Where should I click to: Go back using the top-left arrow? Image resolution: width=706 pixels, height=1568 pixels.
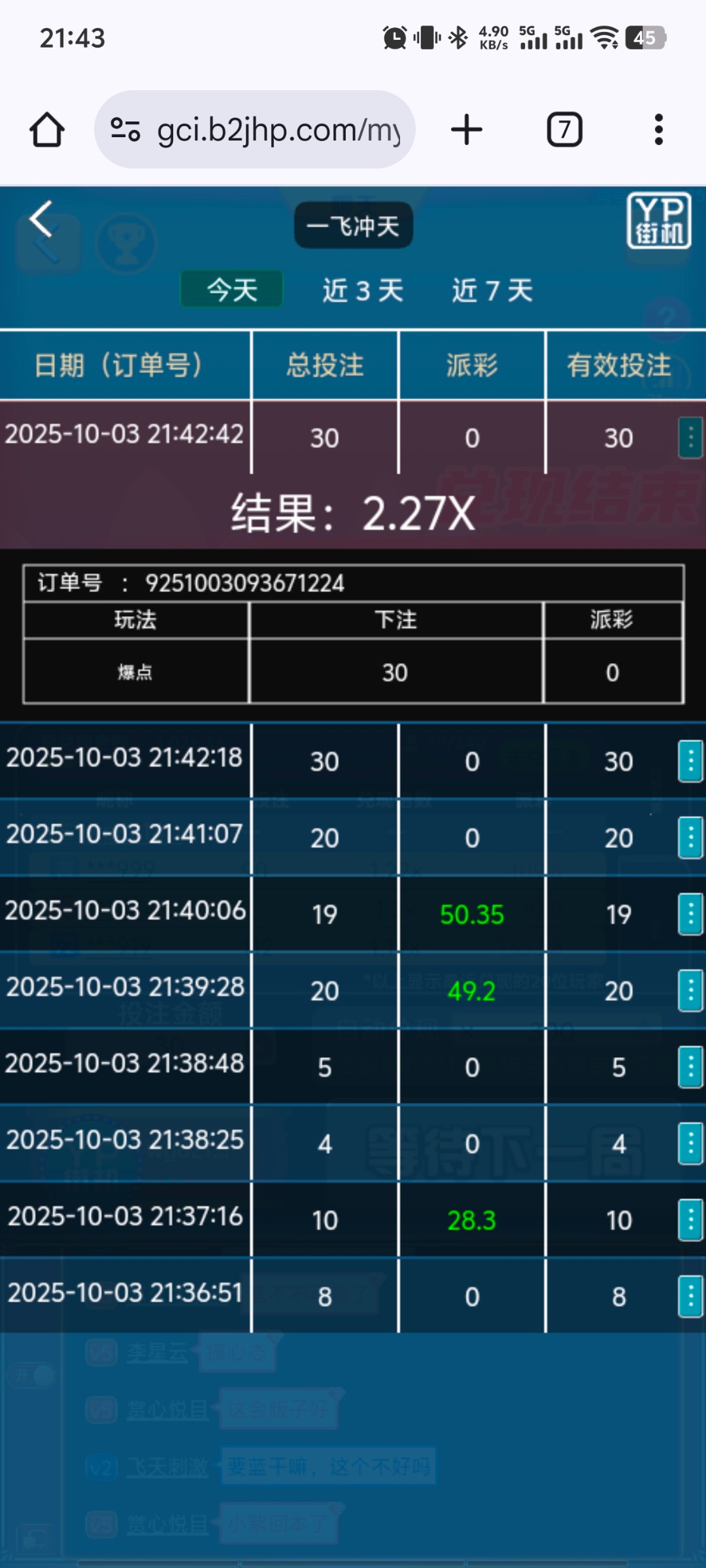tap(41, 220)
